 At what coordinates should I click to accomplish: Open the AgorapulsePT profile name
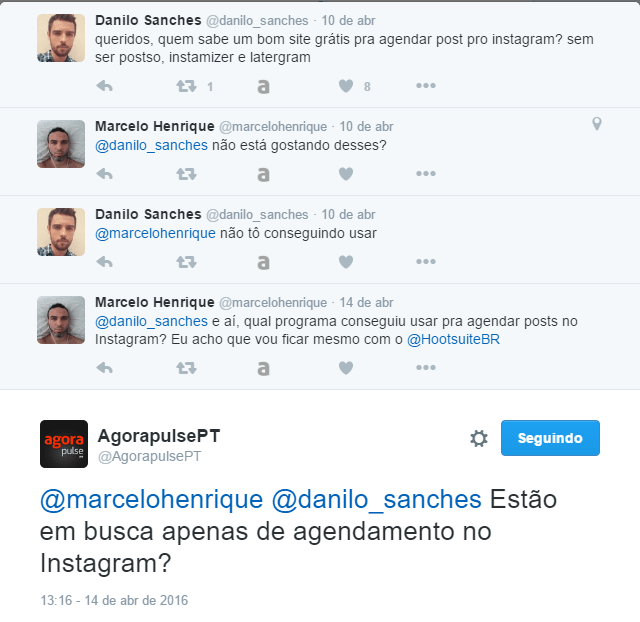tap(159, 436)
